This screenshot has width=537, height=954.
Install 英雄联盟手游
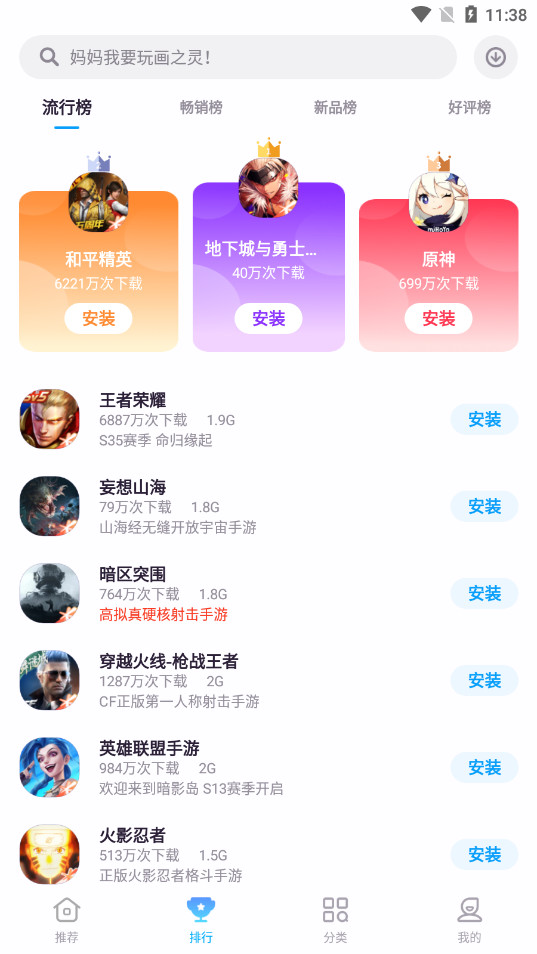pyautogui.click(x=484, y=767)
